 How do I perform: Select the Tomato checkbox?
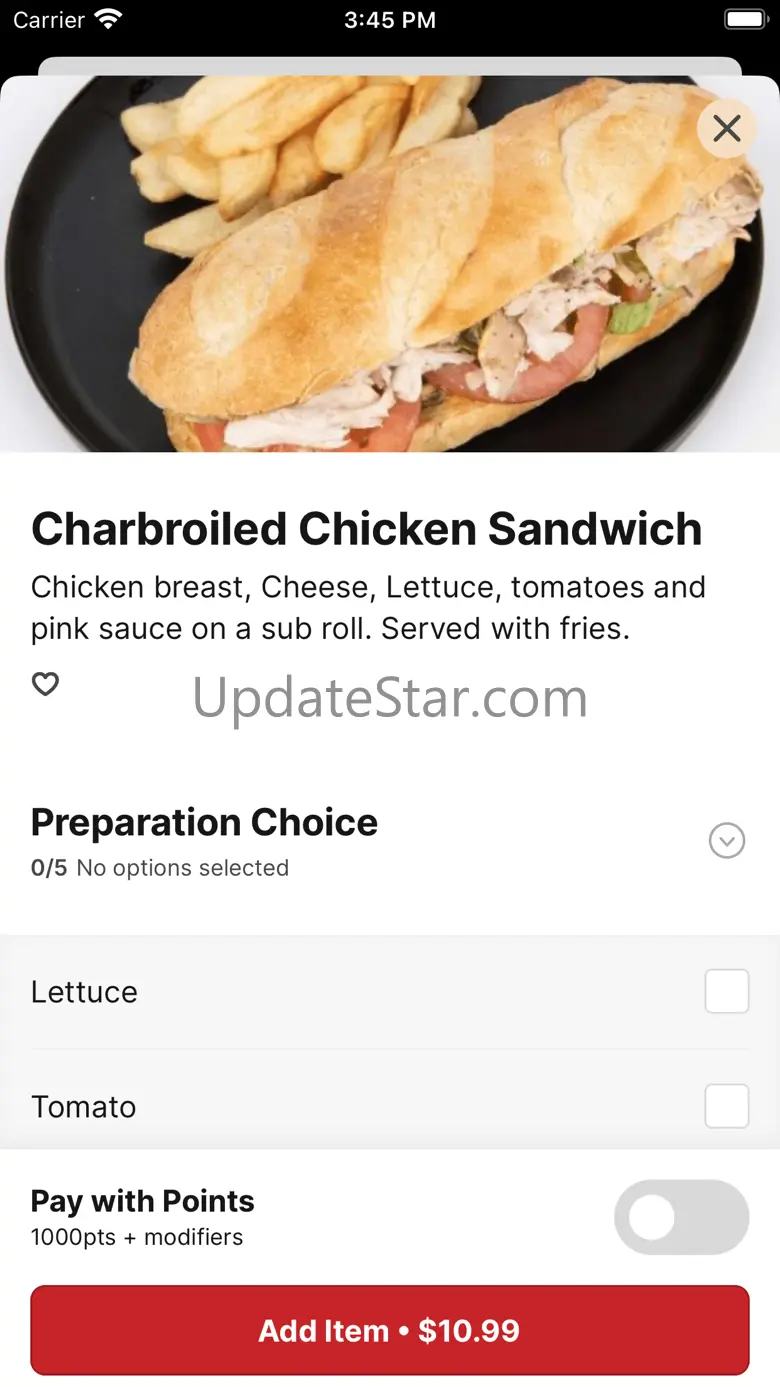tap(727, 1106)
